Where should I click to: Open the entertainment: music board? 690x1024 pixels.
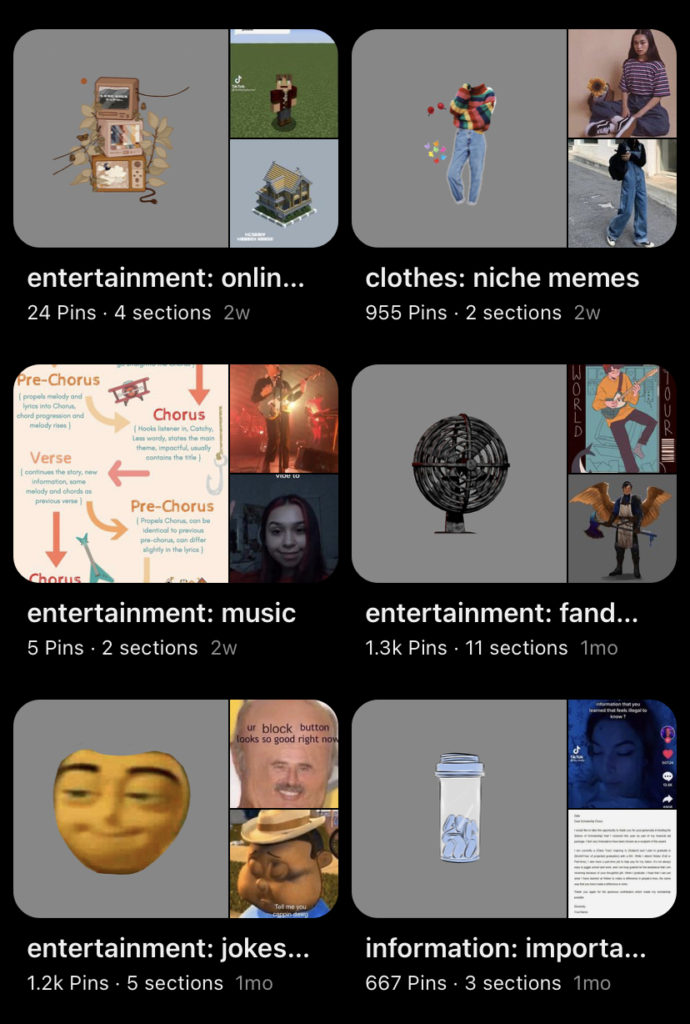[175, 473]
